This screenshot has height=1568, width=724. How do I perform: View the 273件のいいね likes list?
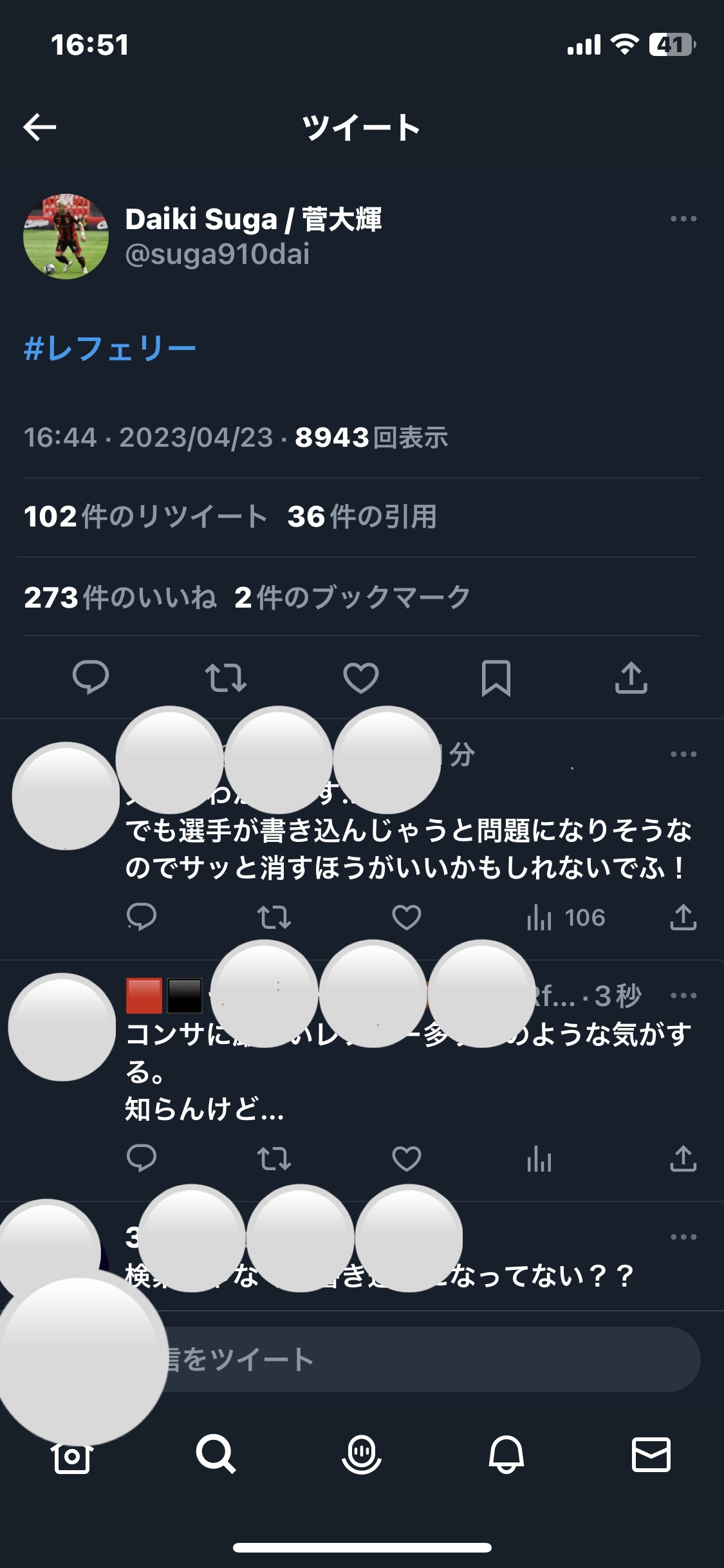[120, 597]
